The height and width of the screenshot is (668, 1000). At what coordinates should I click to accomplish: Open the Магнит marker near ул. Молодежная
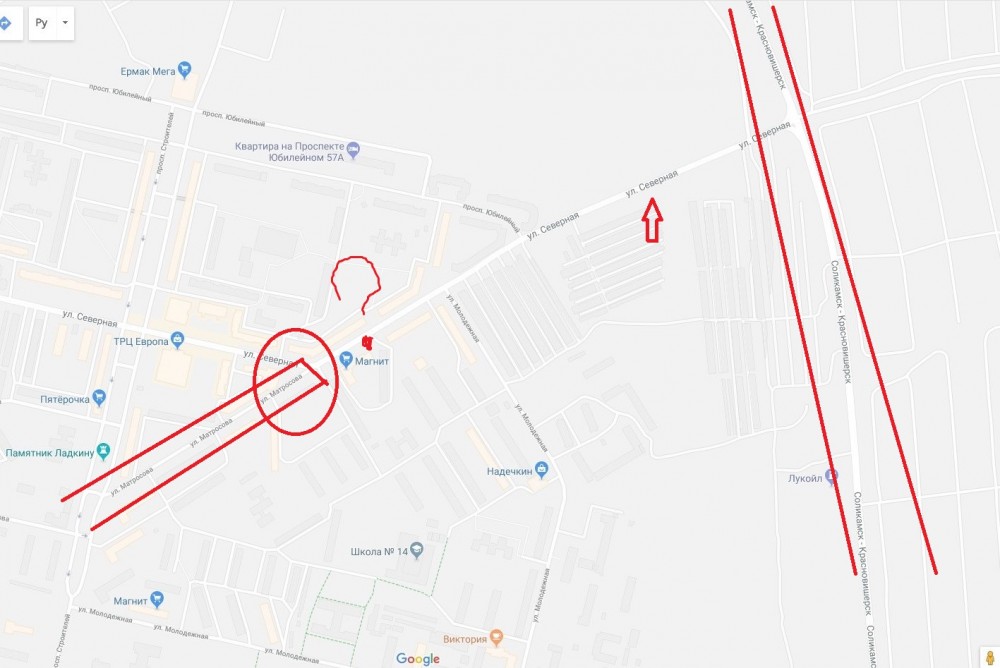coord(158,600)
